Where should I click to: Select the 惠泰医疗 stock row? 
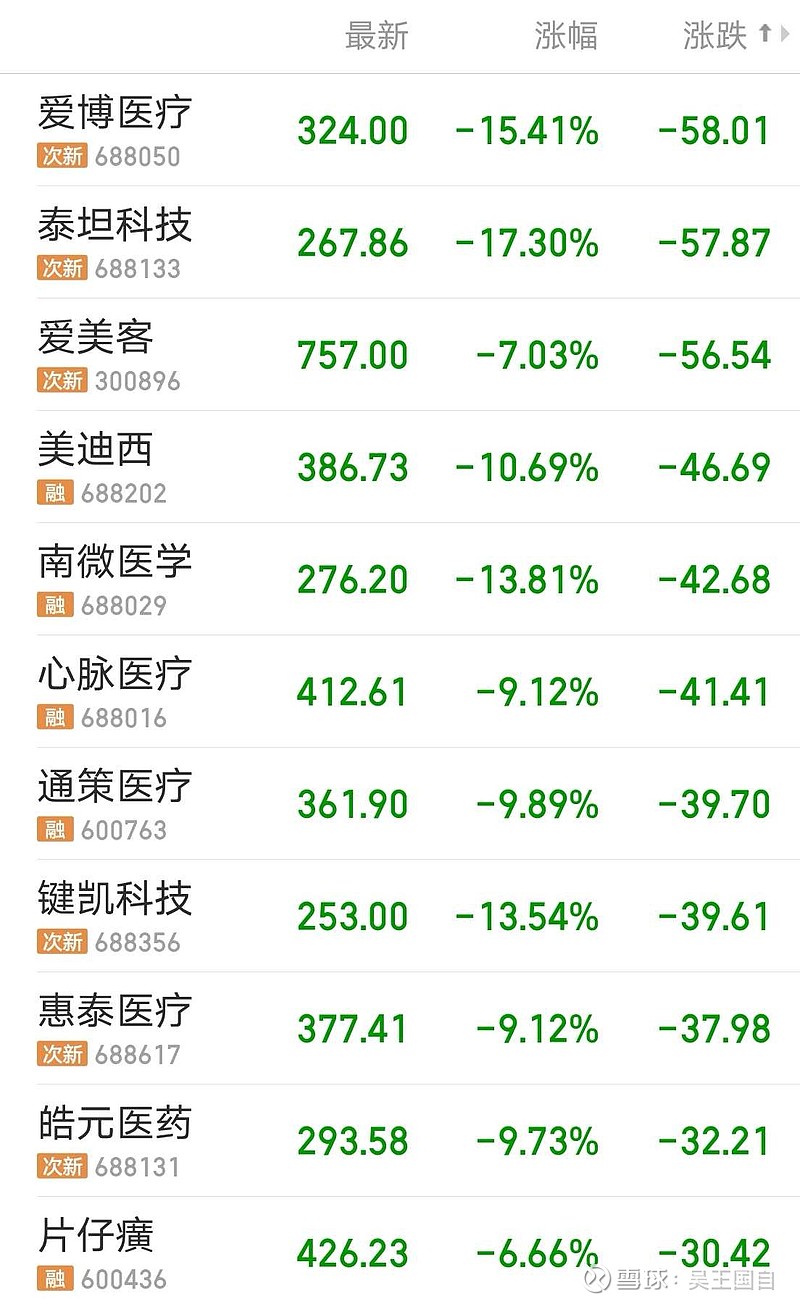tap(400, 1028)
